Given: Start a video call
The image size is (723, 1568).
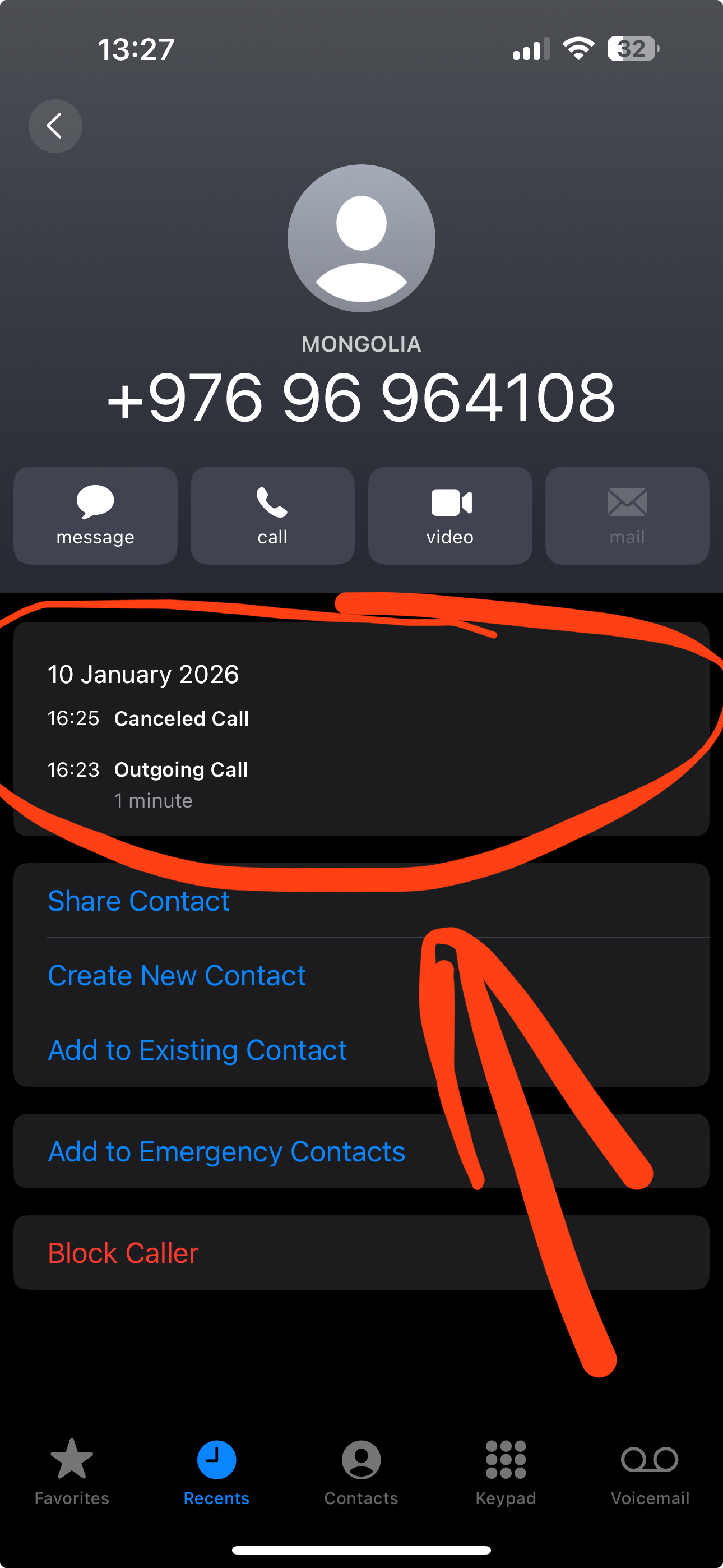Looking at the screenshot, I should tap(449, 515).
